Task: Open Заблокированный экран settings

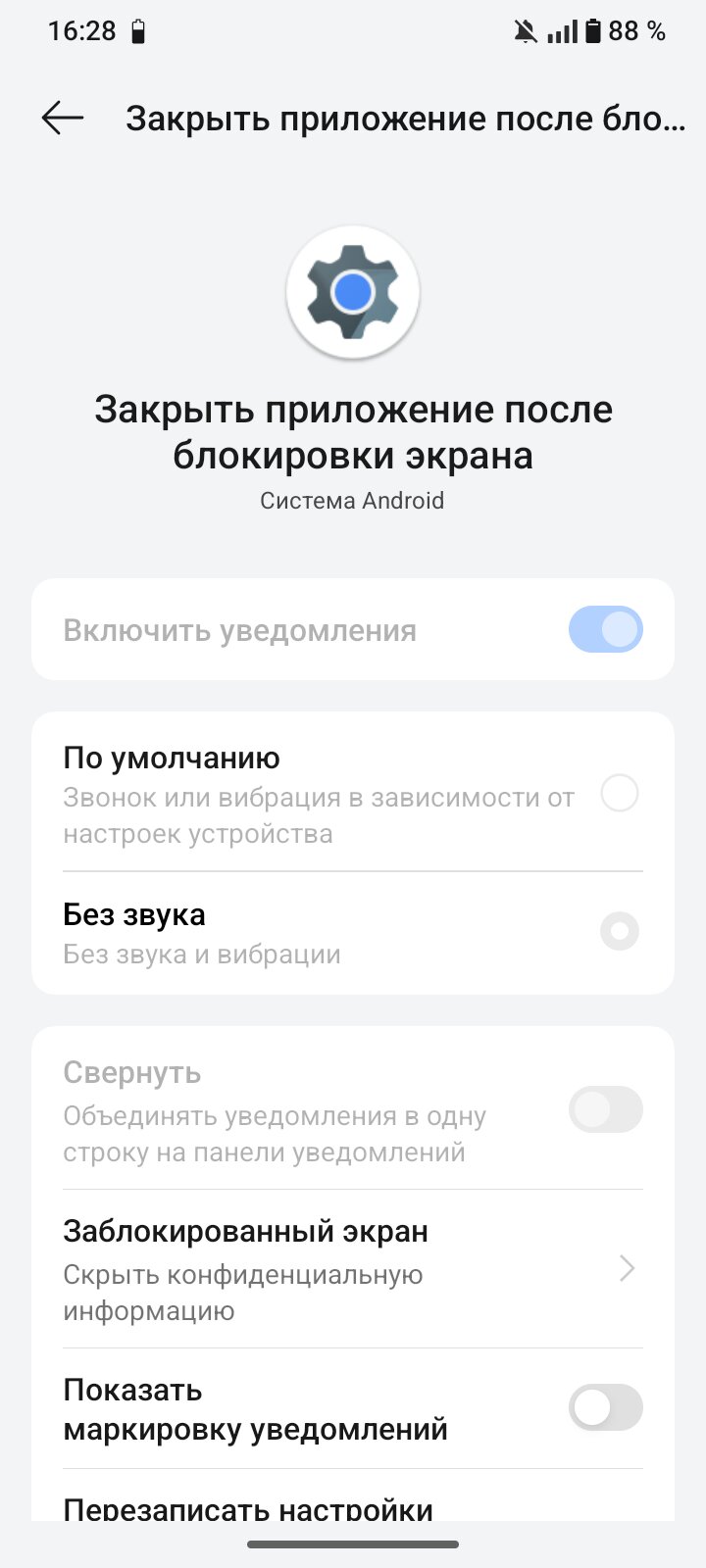Action: pos(353,1269)
